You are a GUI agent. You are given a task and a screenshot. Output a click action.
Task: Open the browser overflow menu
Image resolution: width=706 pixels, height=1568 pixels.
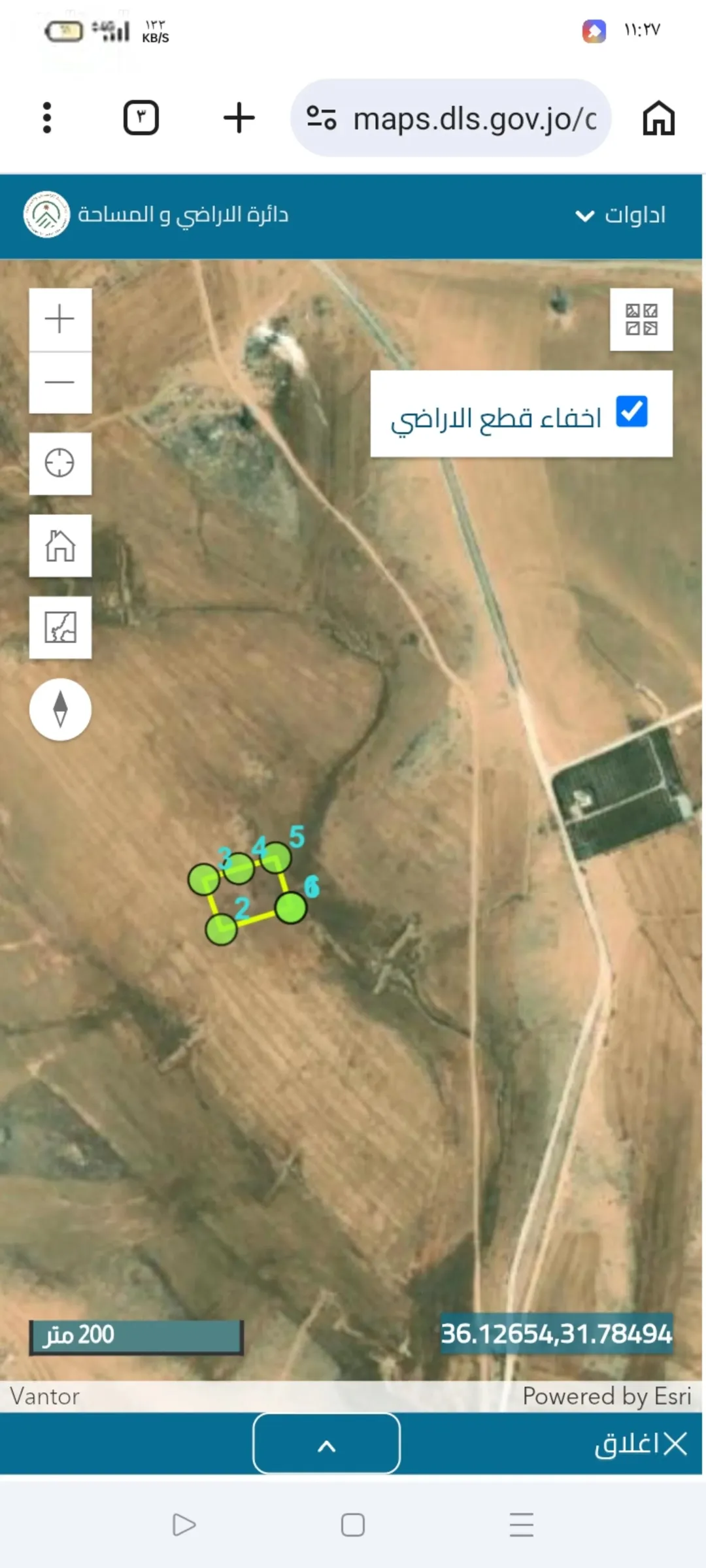pyautogui.click(x=46, y=118)
